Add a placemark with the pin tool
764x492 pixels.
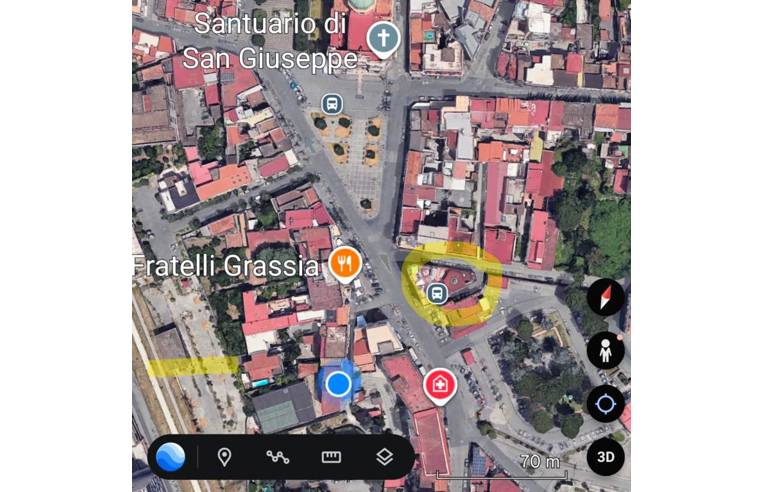pos(225,457)
